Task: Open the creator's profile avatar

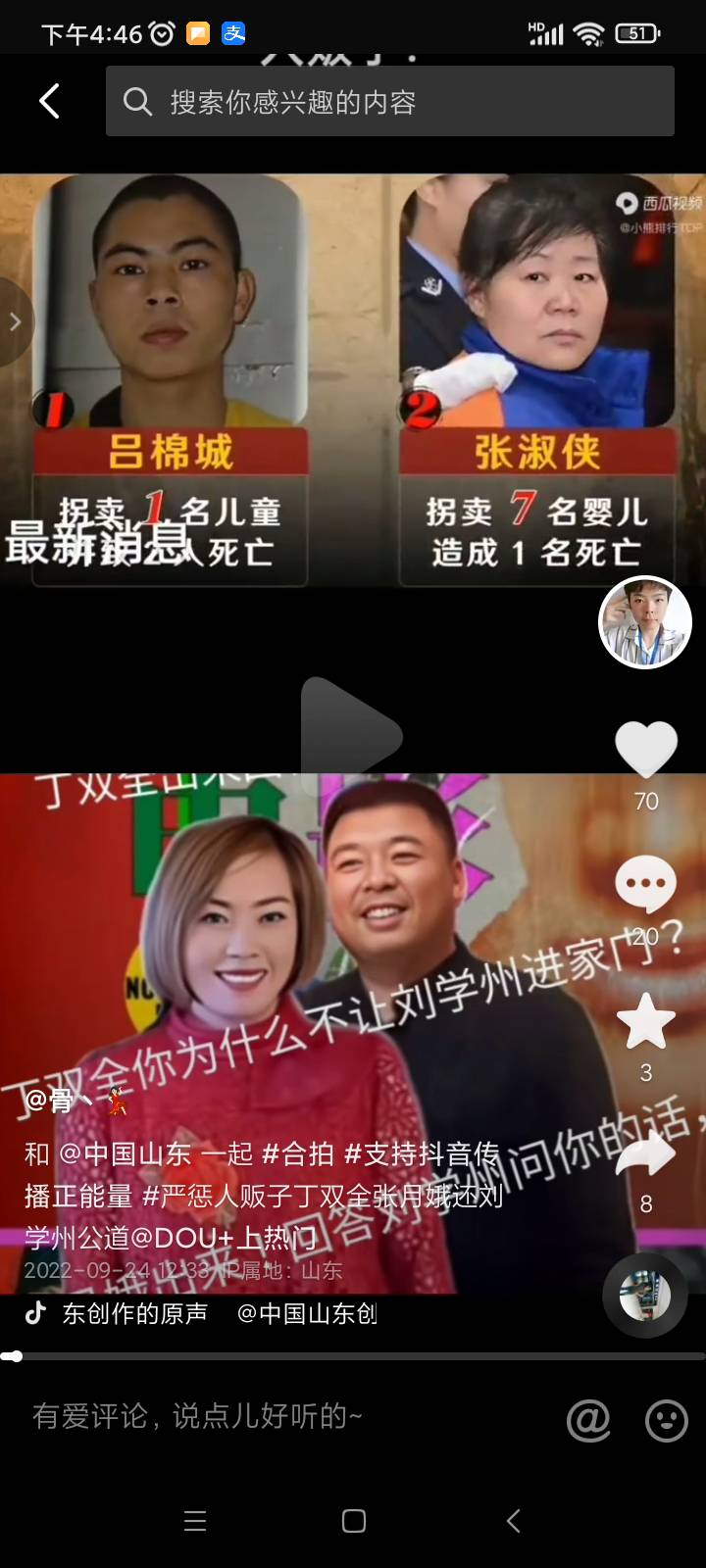Action: 645,622
